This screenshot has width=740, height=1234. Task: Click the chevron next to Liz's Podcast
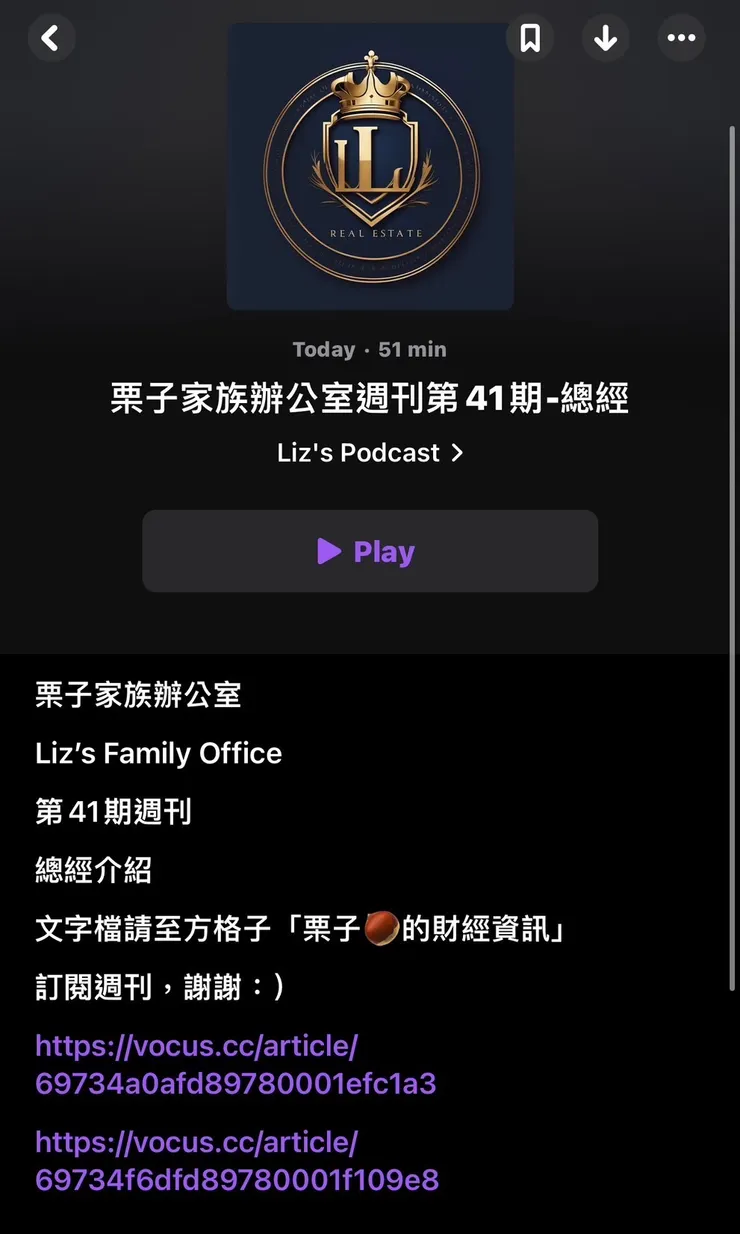(458, 452)
